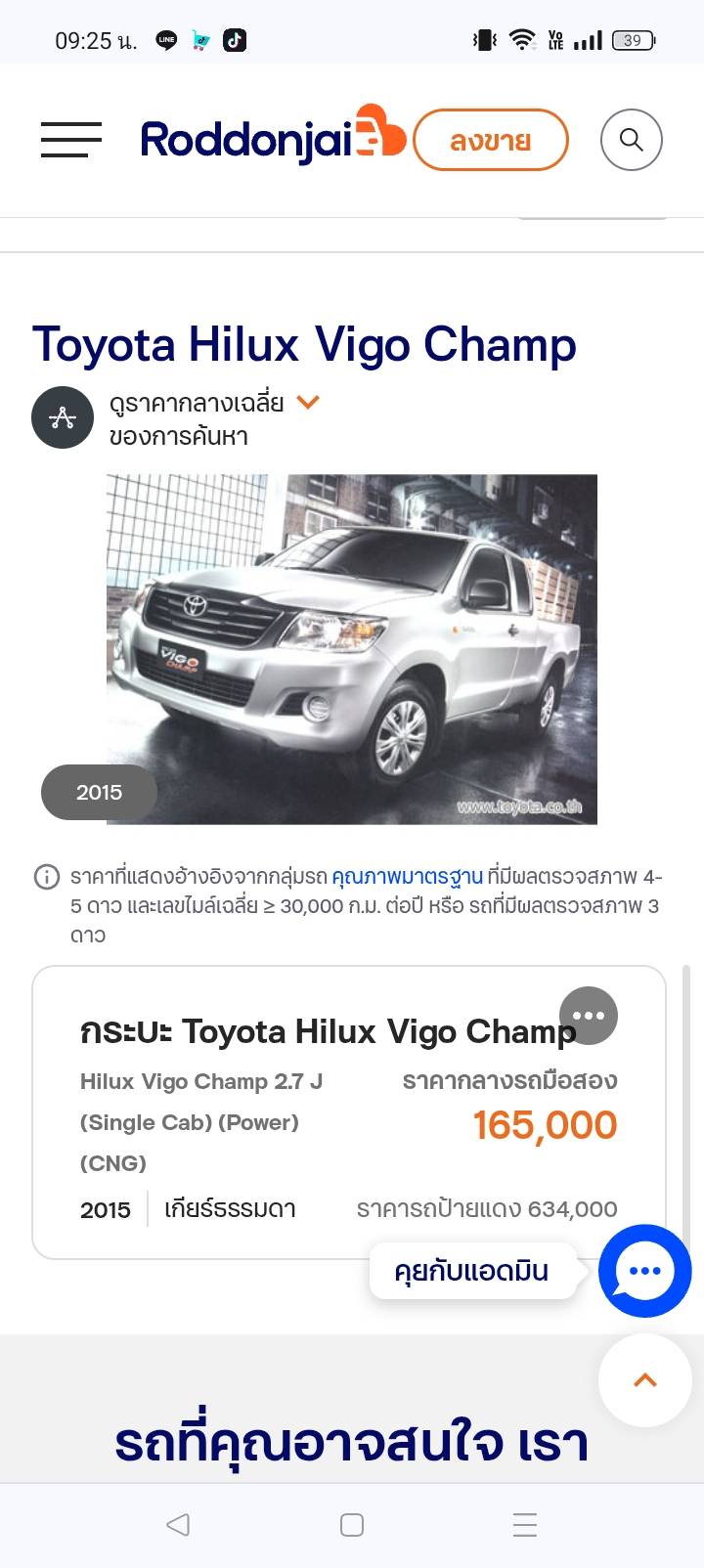Go back using the system back button
Viewport: 704px width, 1568px height.
[178, 1525]
